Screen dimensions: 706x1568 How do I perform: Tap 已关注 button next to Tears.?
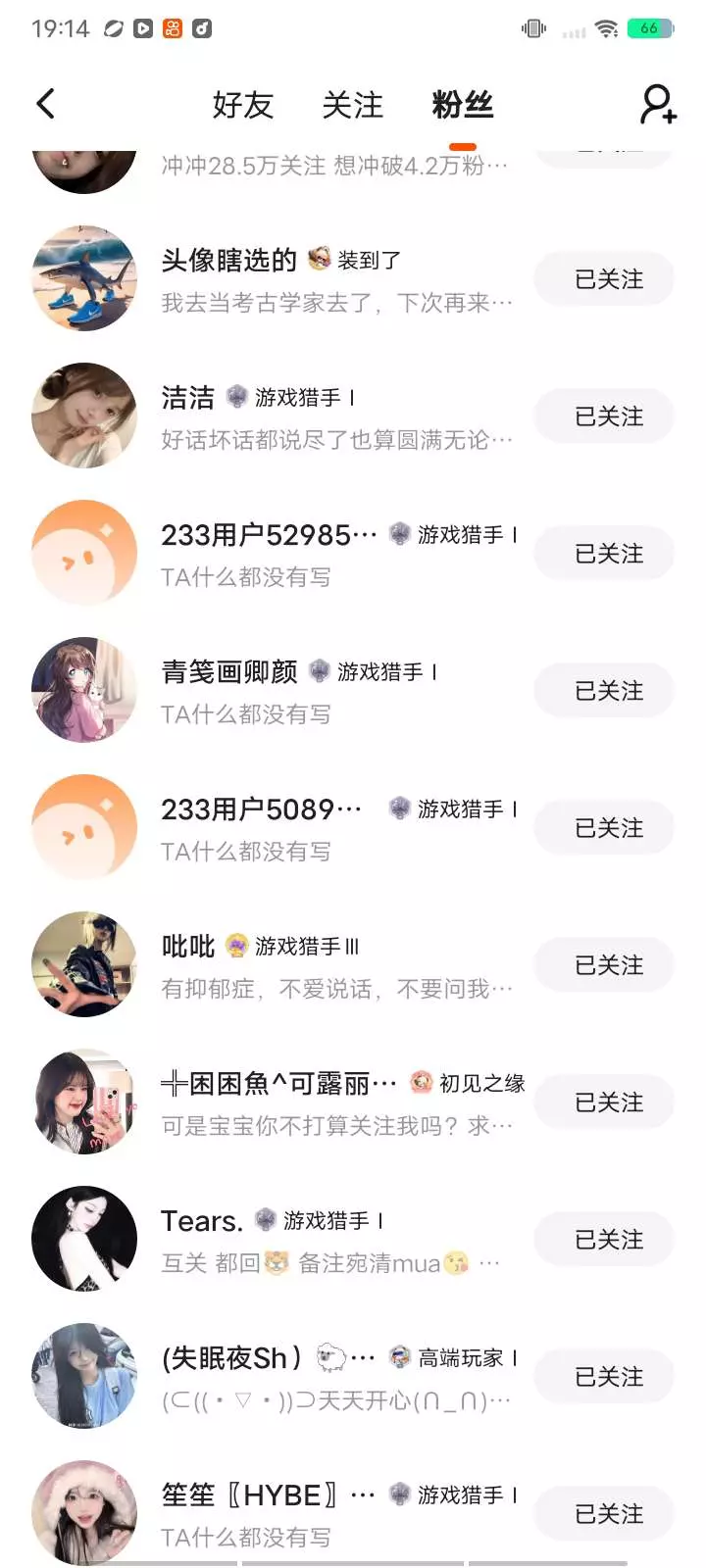603,1240
